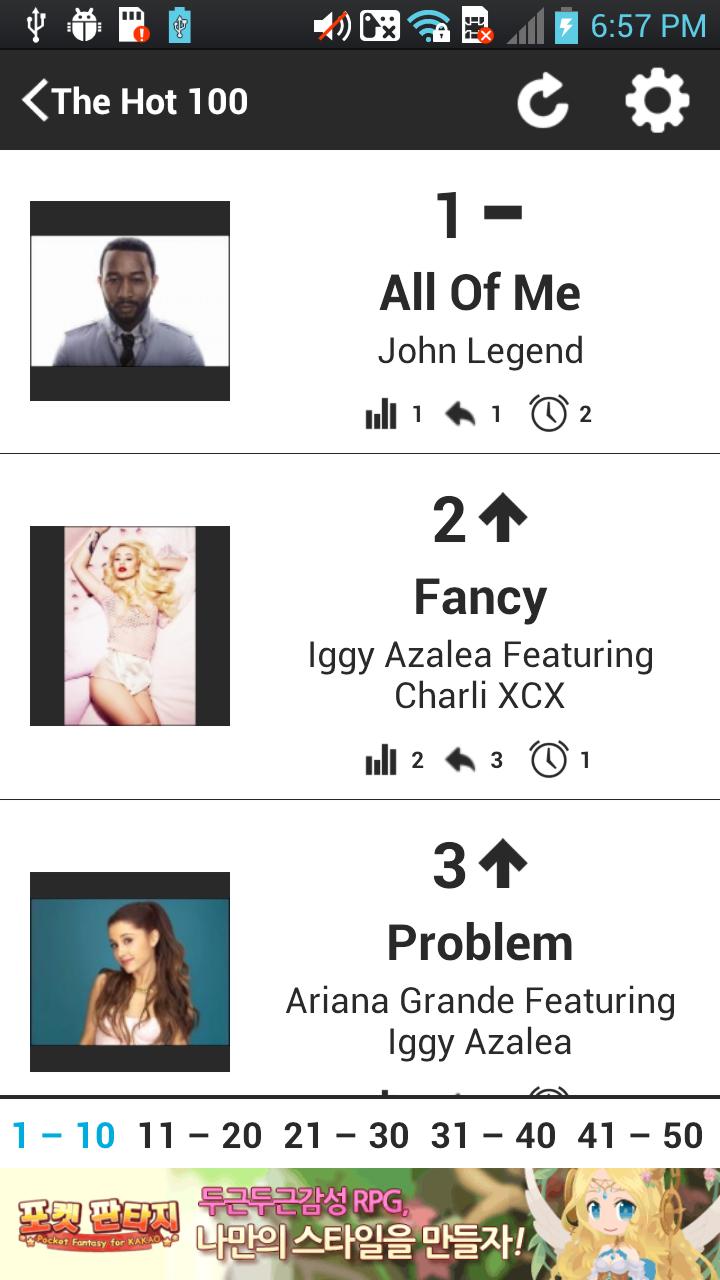Refresh the Hot 100 chart
Image resolution: width=720 pixels, height=1280 pixels.
[544, 99]
